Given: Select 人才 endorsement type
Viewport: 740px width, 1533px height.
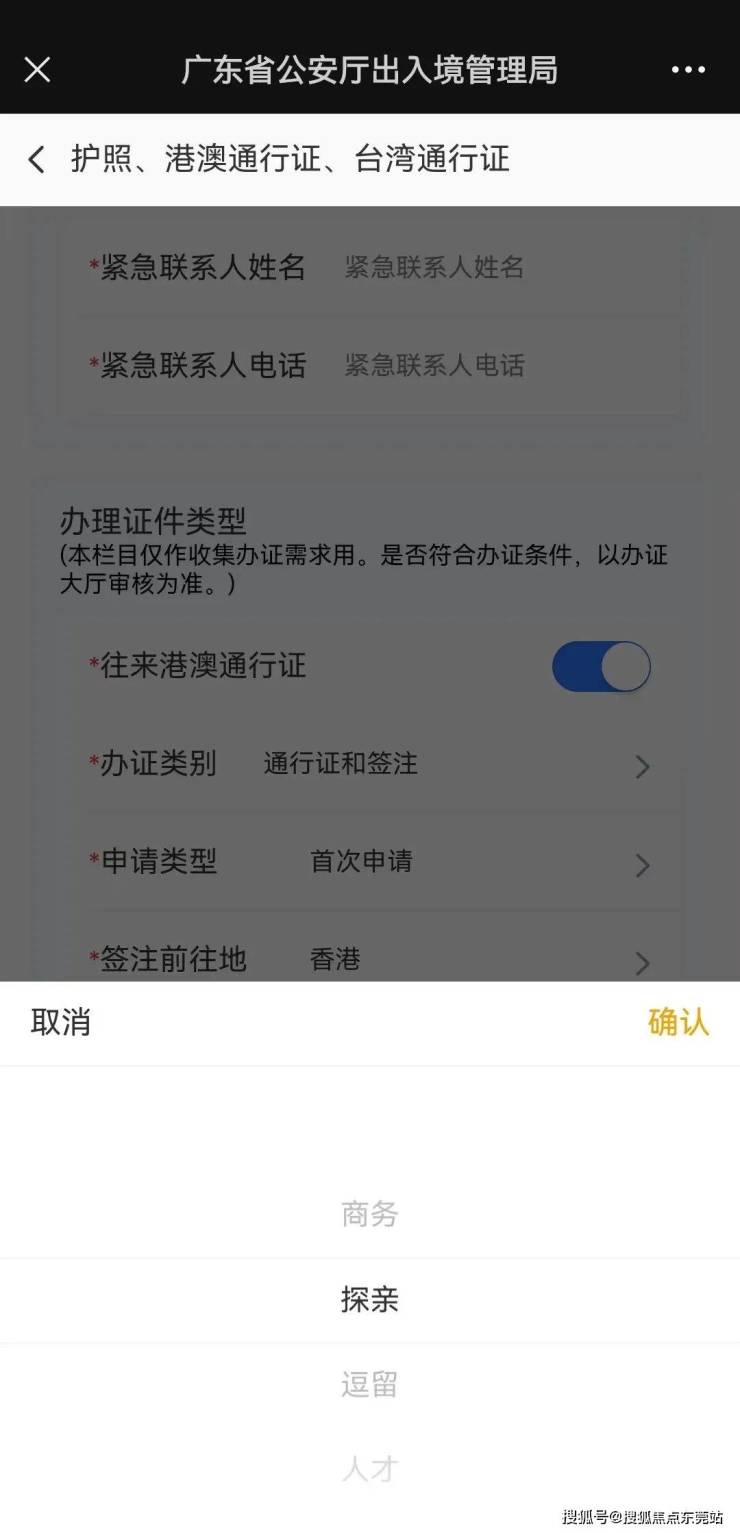Looking at the screenshot, I should 369,1468.
